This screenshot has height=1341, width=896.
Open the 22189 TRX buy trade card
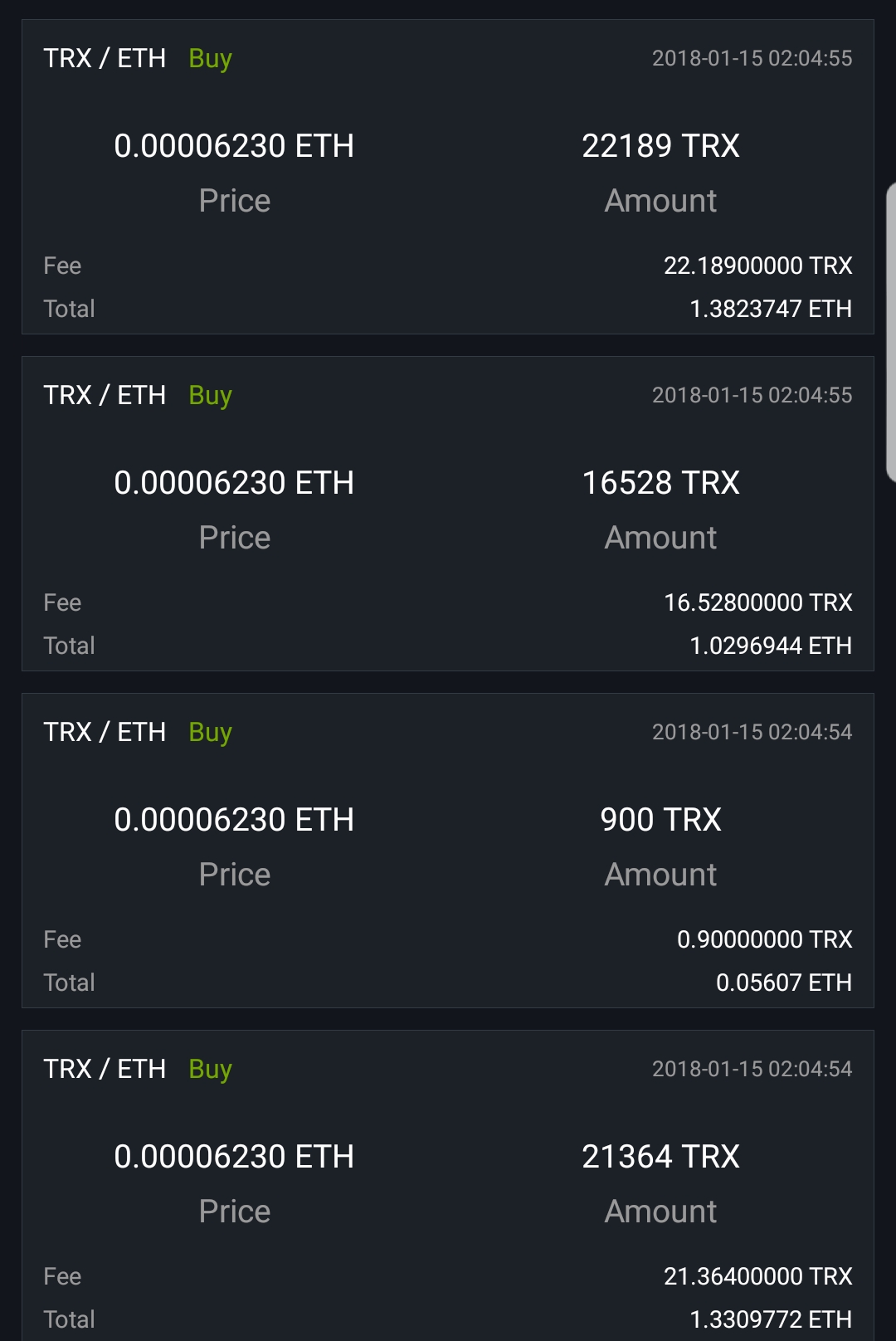(x=448, y=177)
